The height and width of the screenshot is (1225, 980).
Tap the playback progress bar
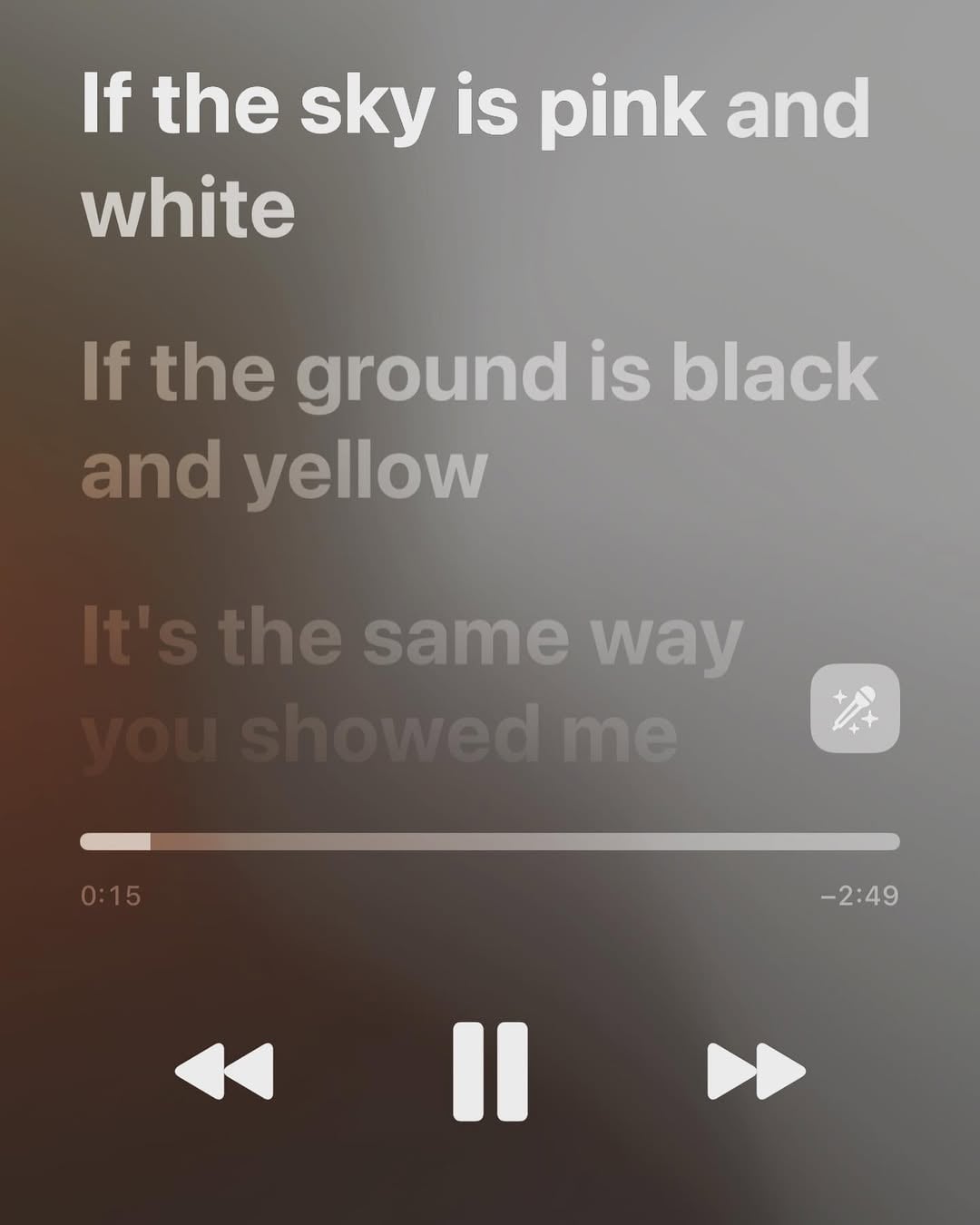490,841
